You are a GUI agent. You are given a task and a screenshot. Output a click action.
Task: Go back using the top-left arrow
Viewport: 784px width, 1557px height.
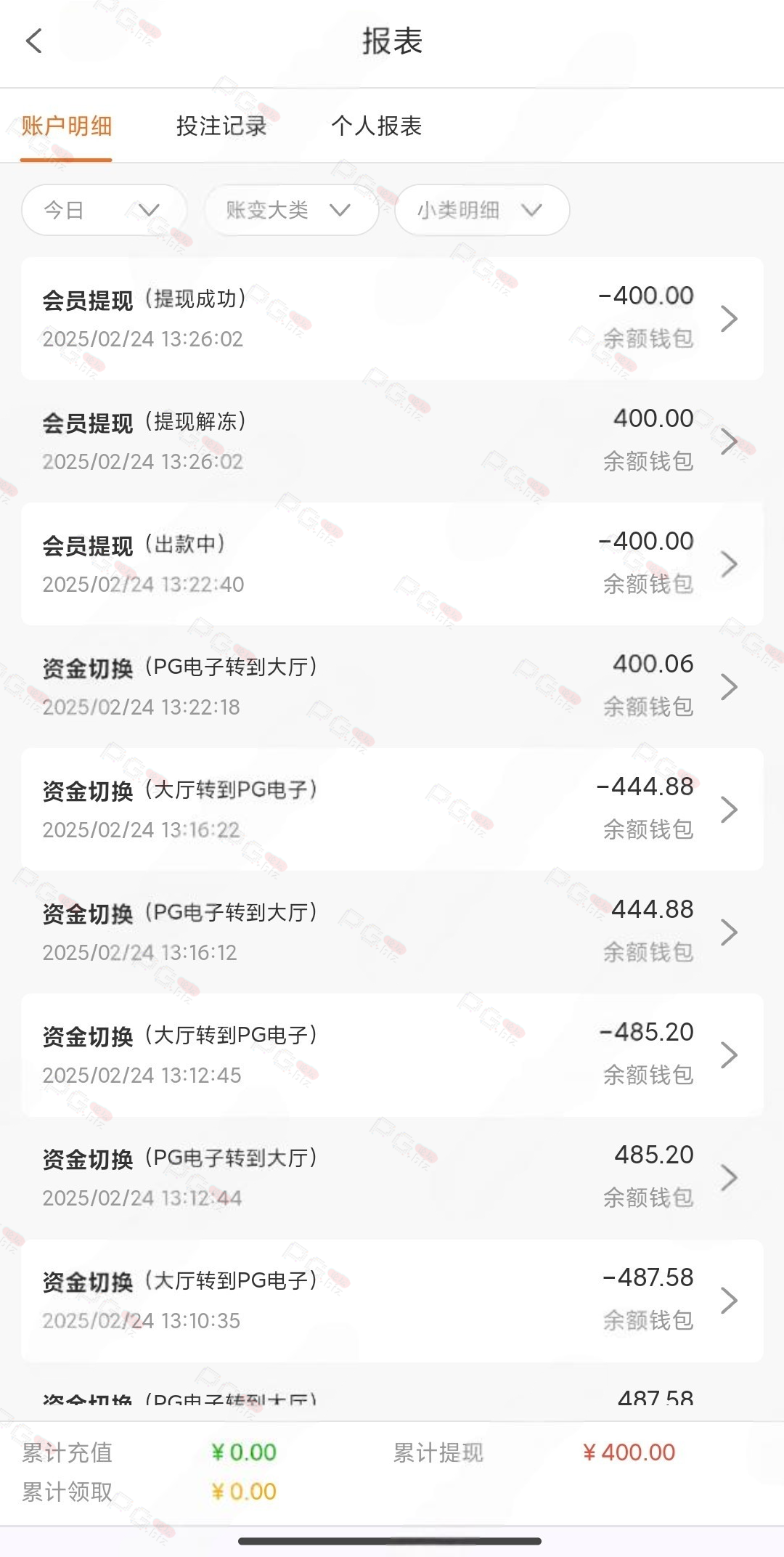pos(34,41)
